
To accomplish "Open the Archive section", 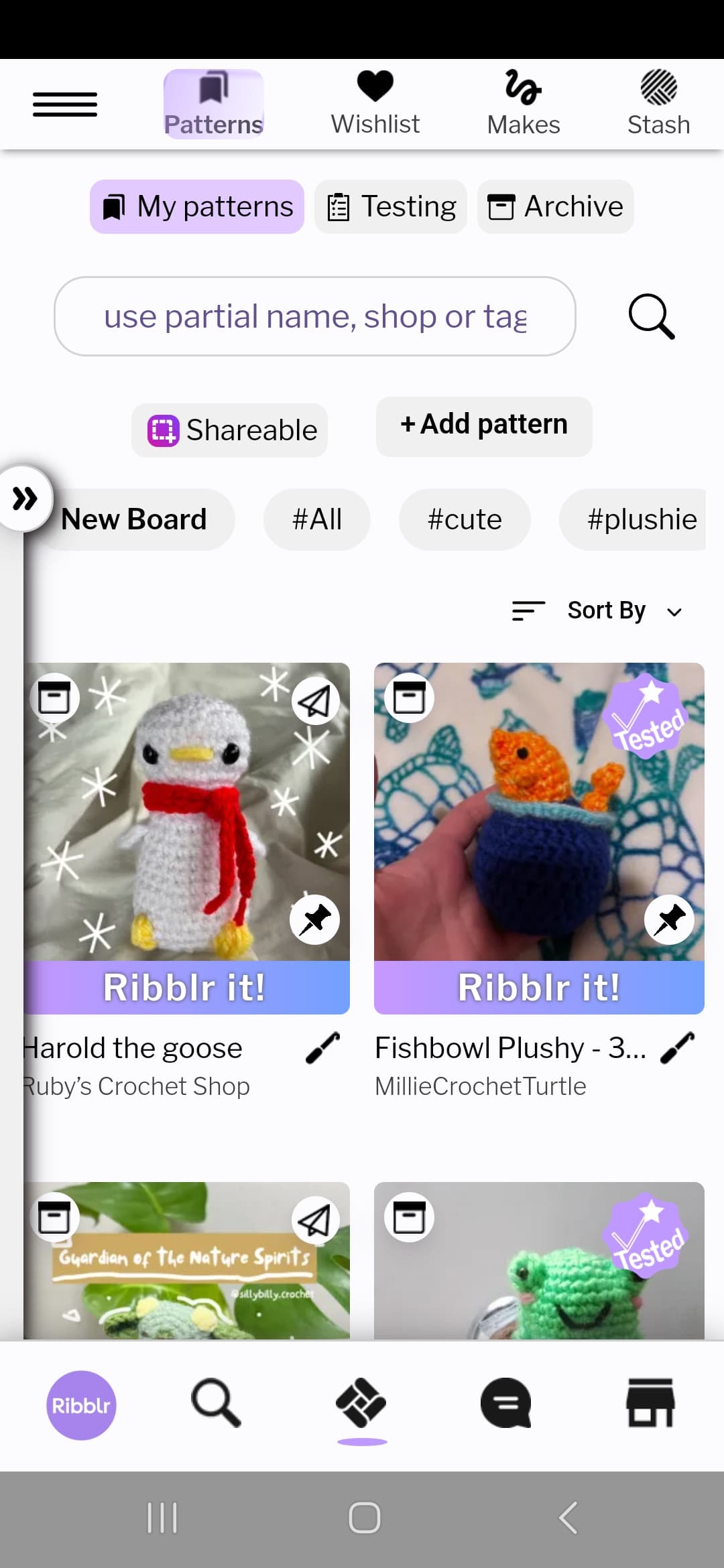I will click(556, 206).
